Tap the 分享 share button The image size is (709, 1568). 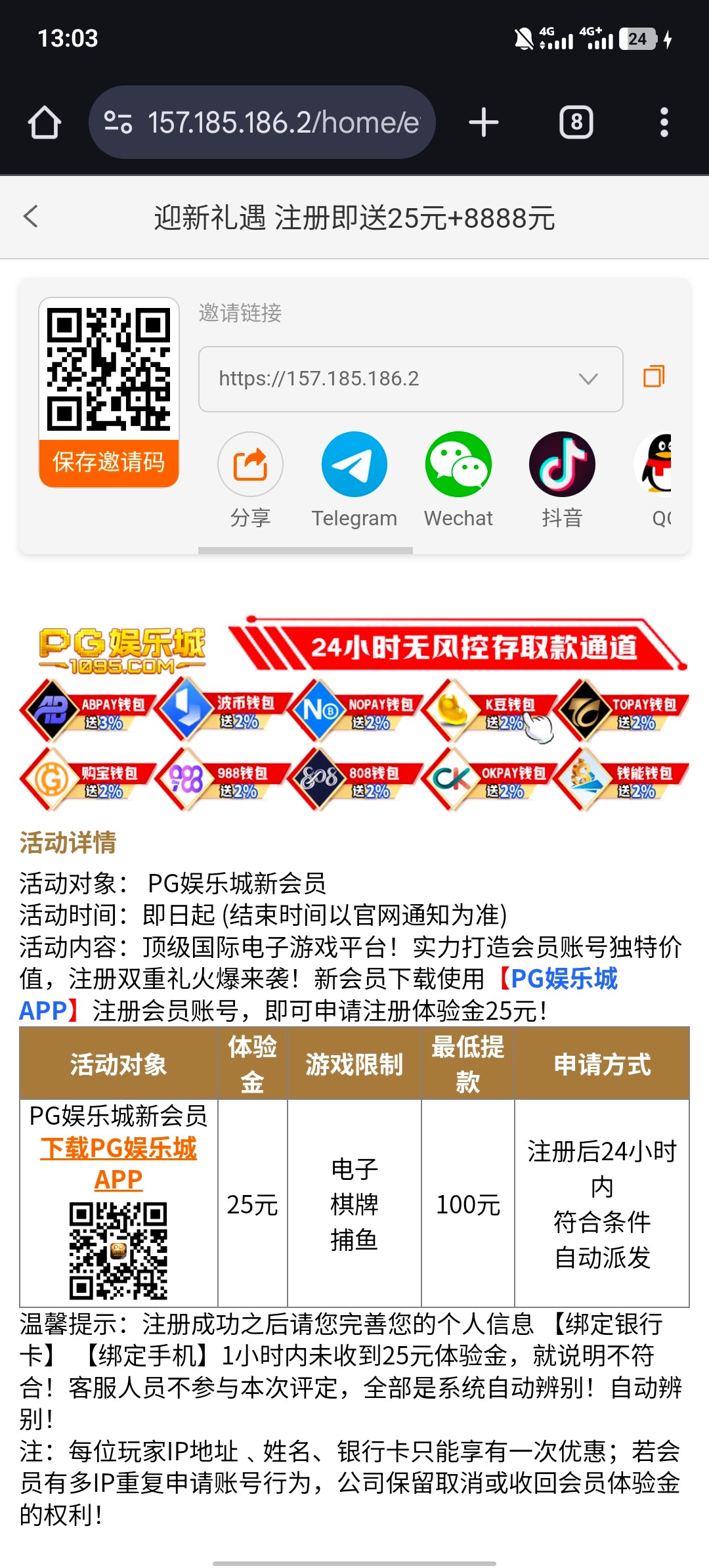(250, 465)
